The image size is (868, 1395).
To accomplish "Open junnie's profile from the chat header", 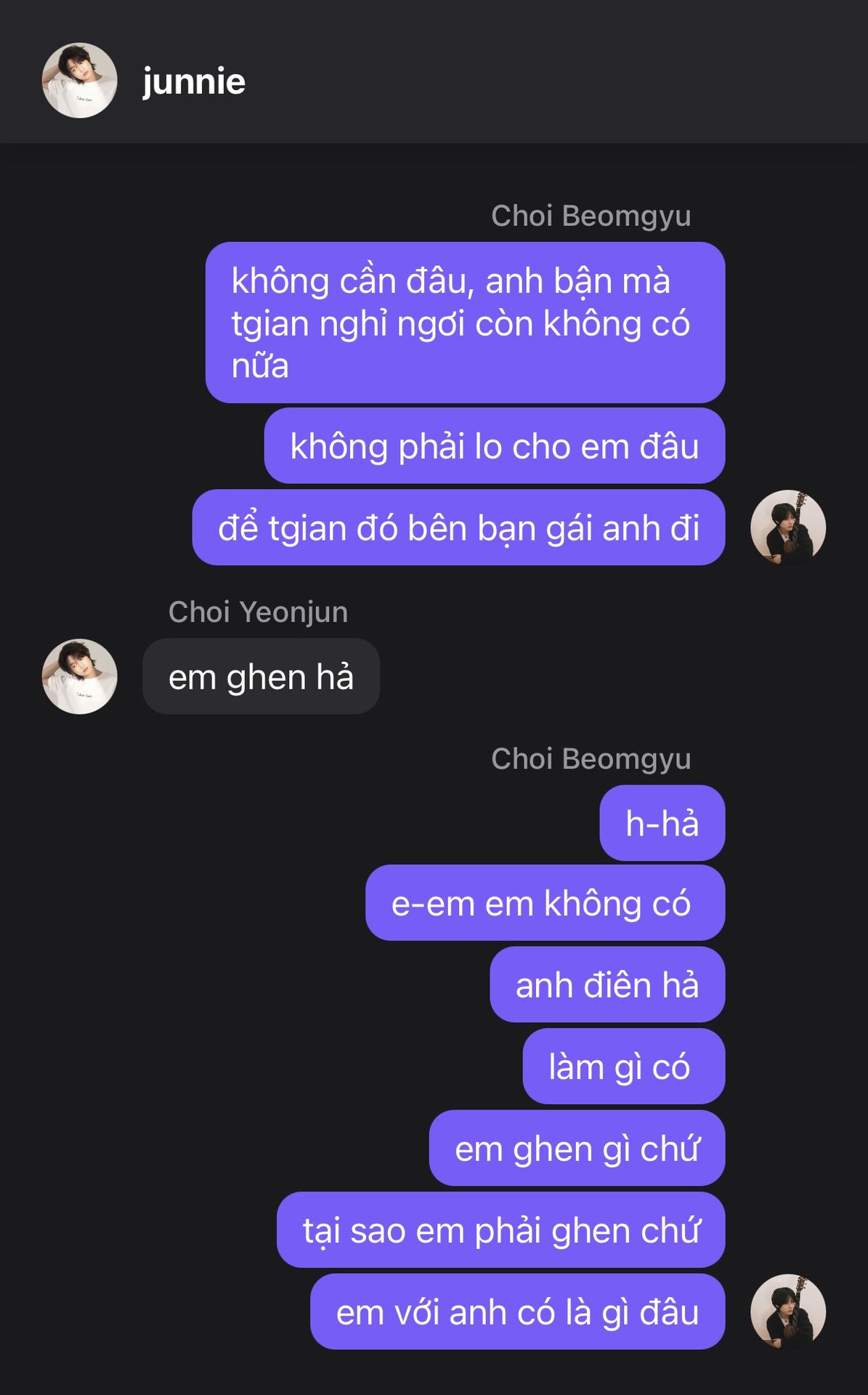I will click(x=80, y=81).
